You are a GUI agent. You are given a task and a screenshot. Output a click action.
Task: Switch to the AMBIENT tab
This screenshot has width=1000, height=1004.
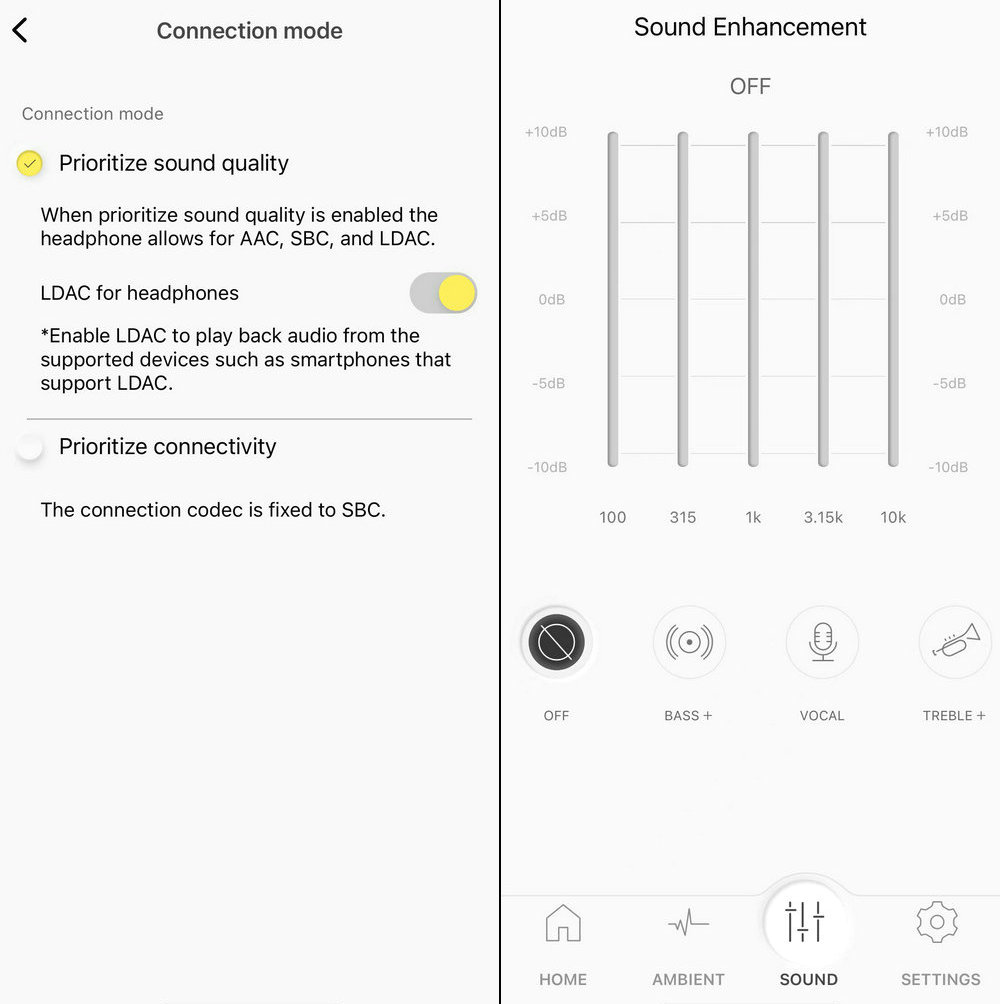(688, 942)
